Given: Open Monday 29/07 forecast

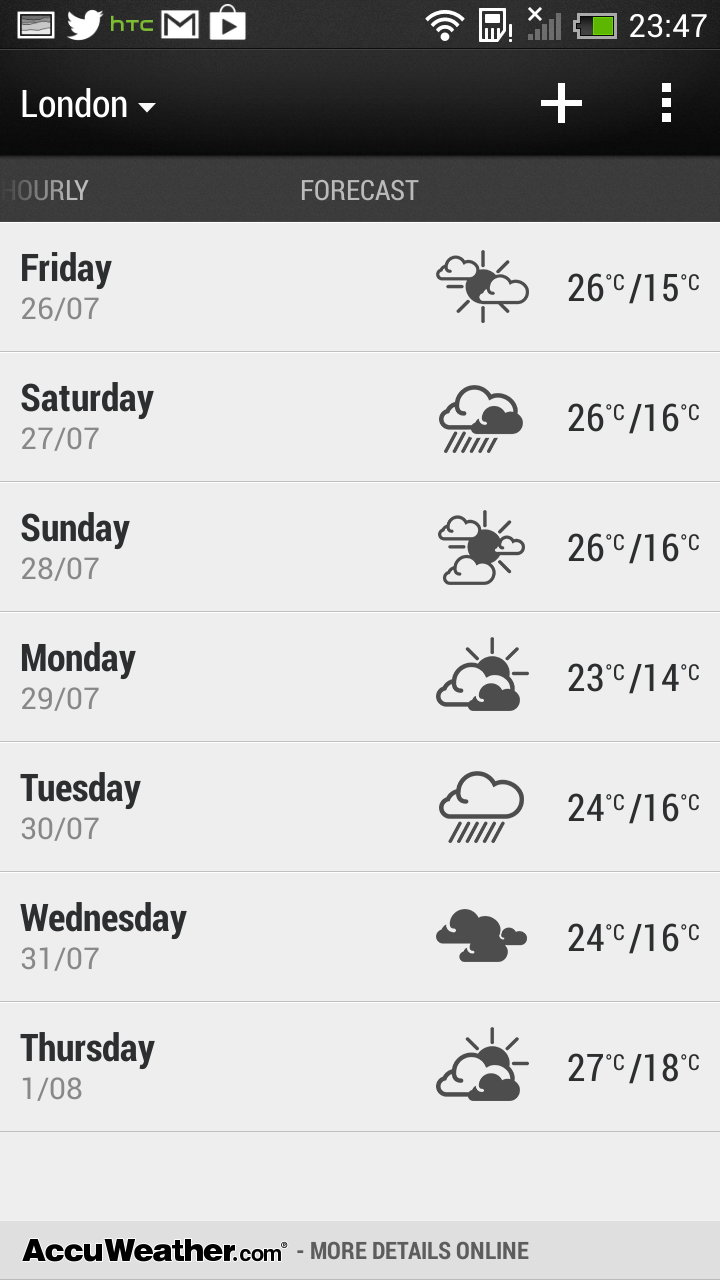Looking at the screenshot, I should point(360,677).
